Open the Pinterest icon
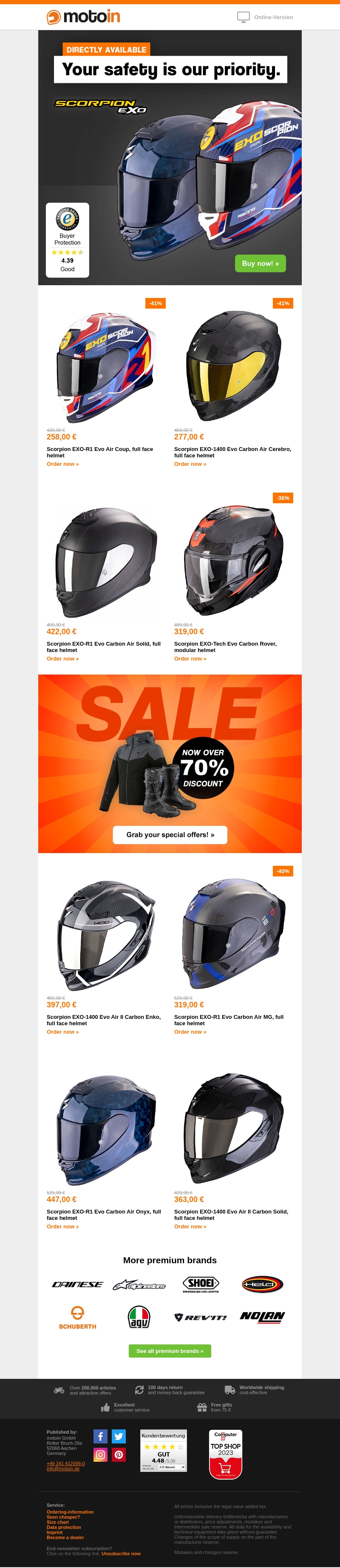 tap(119, 1455)
